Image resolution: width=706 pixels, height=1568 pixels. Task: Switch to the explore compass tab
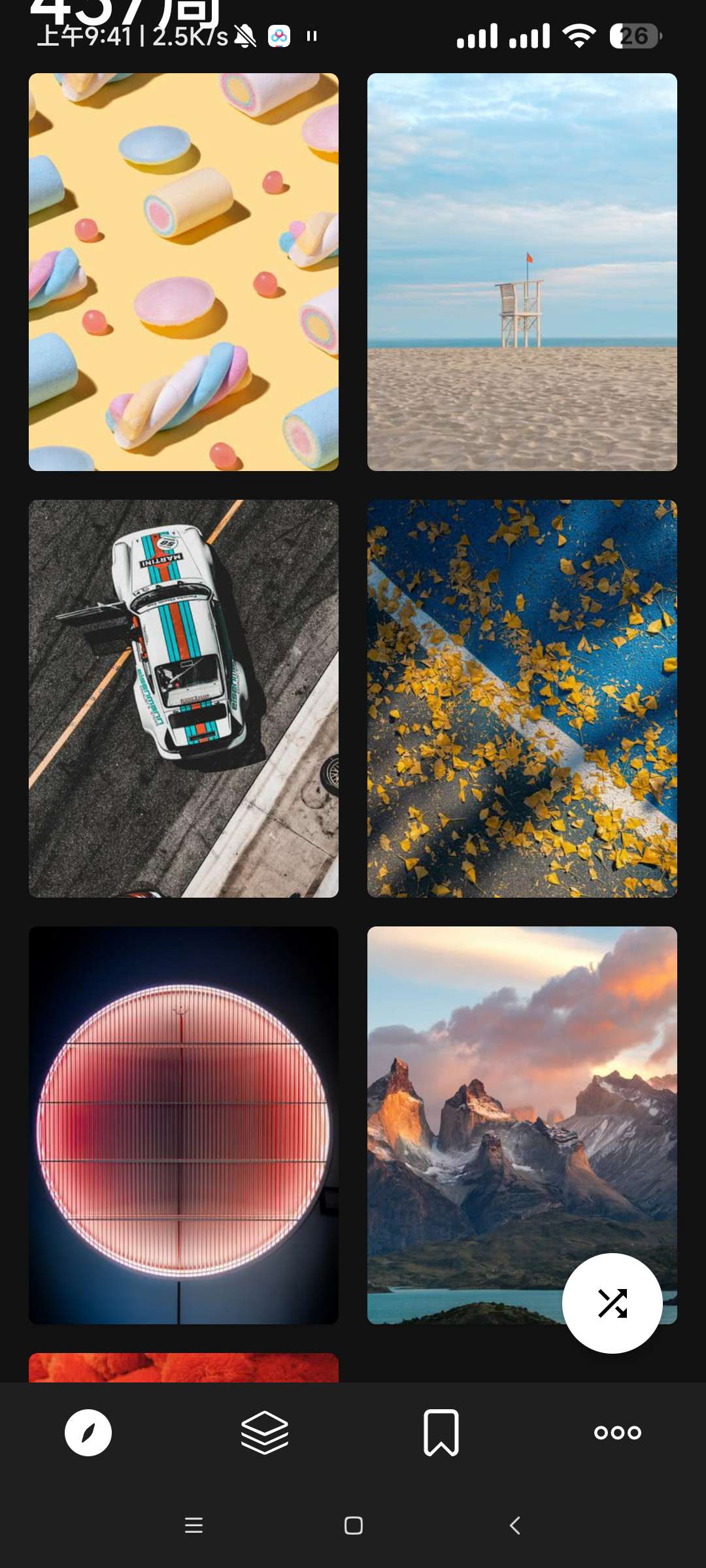pos(88,1433)
